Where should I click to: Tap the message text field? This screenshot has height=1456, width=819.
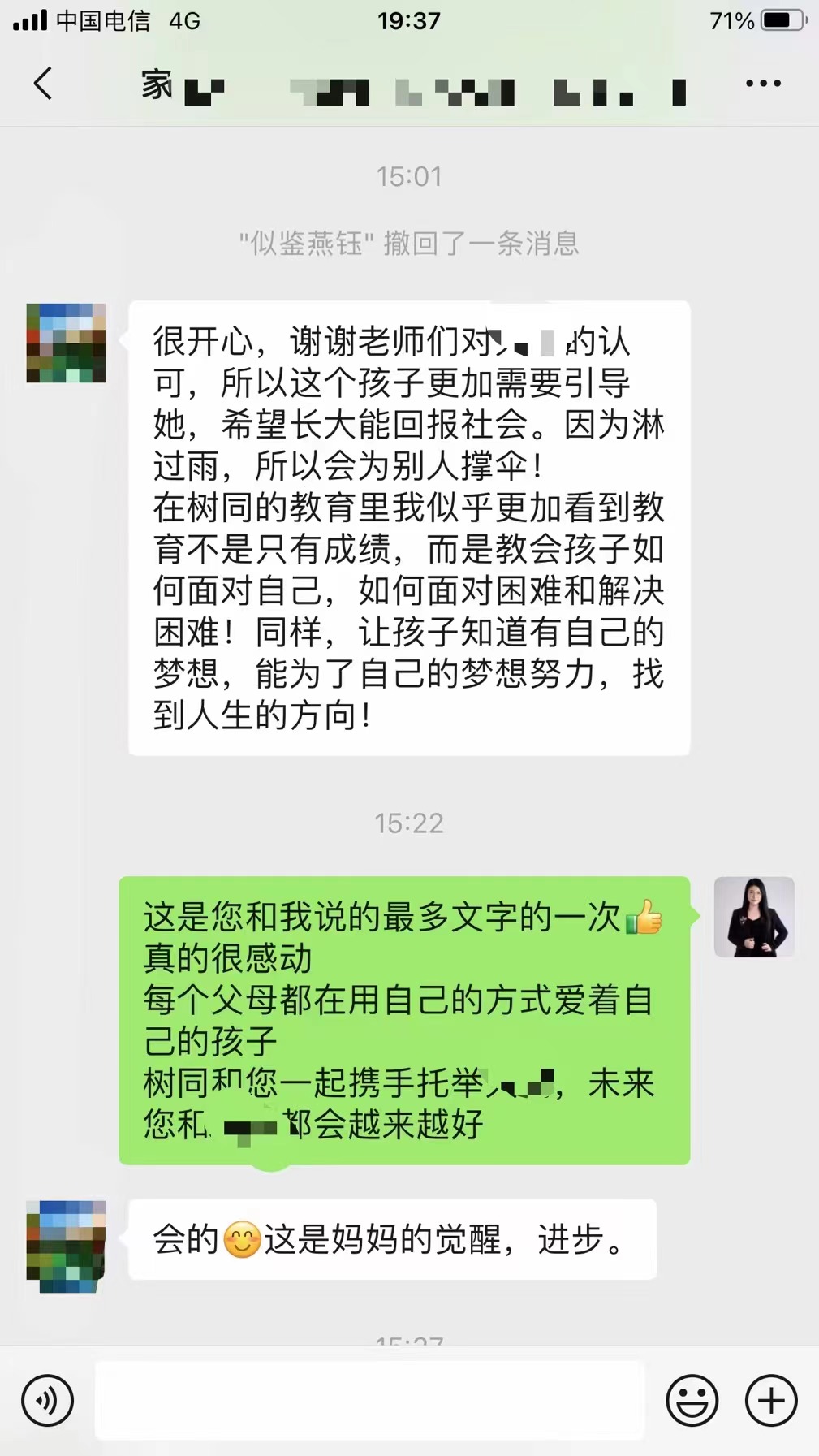369,1401
